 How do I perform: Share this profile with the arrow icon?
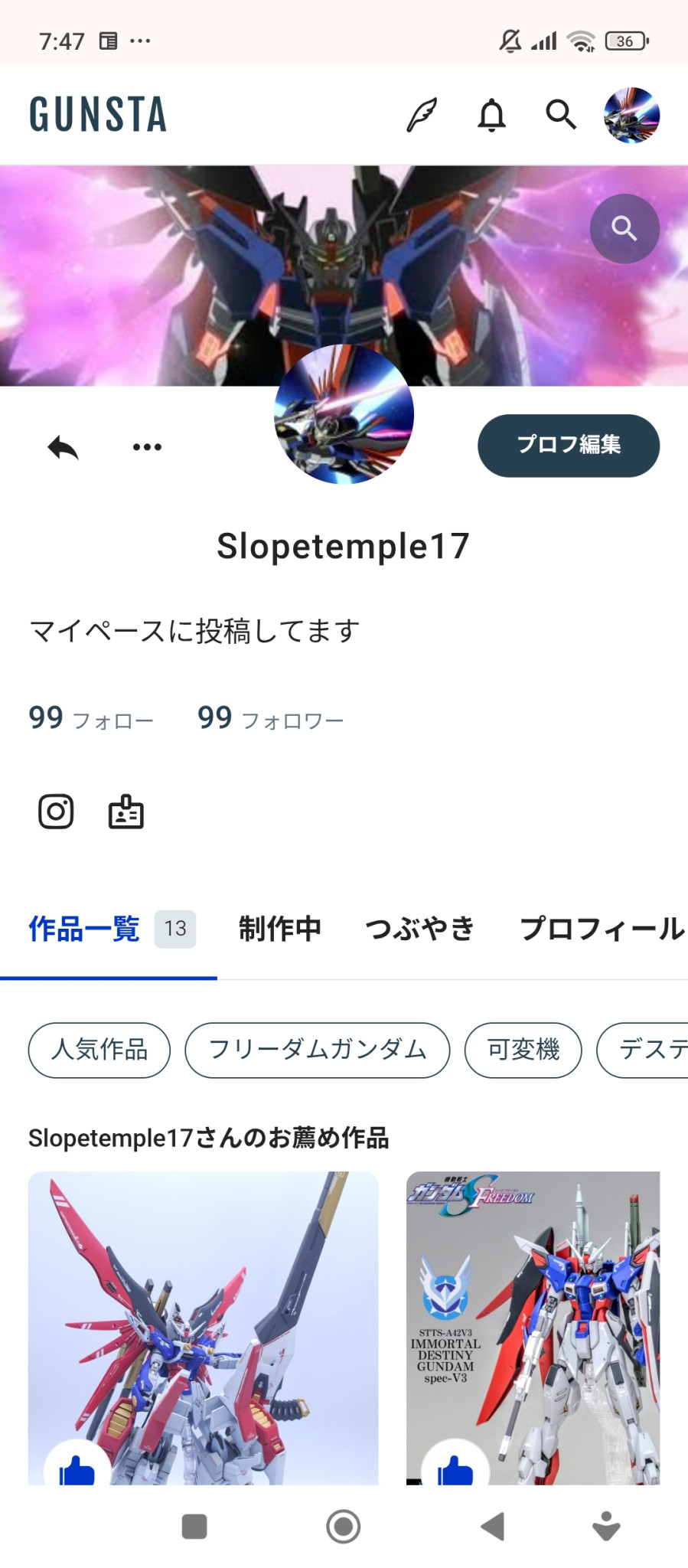click(63, 447)
